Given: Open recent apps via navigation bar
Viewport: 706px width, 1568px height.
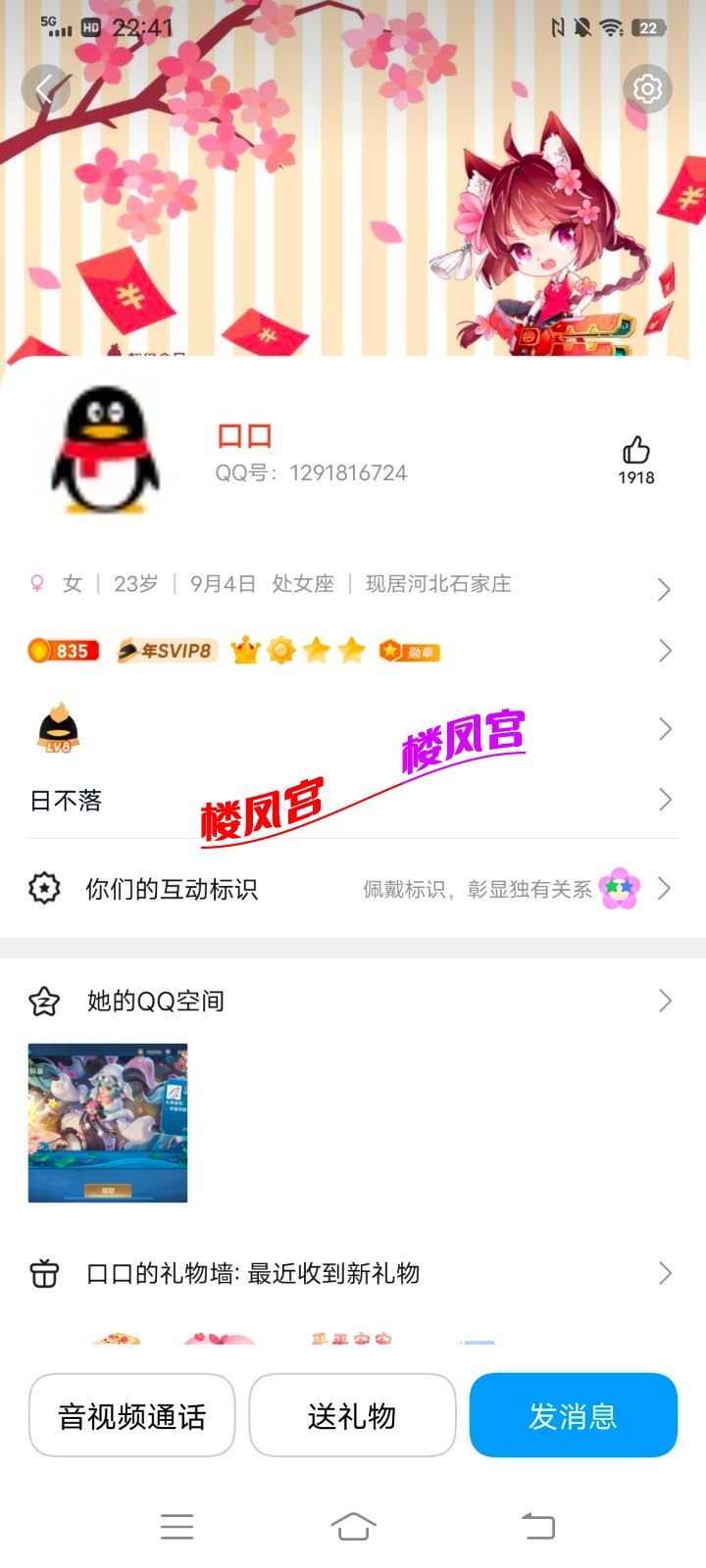Looking at the screenshot, I should click(x=176, y=1526).
